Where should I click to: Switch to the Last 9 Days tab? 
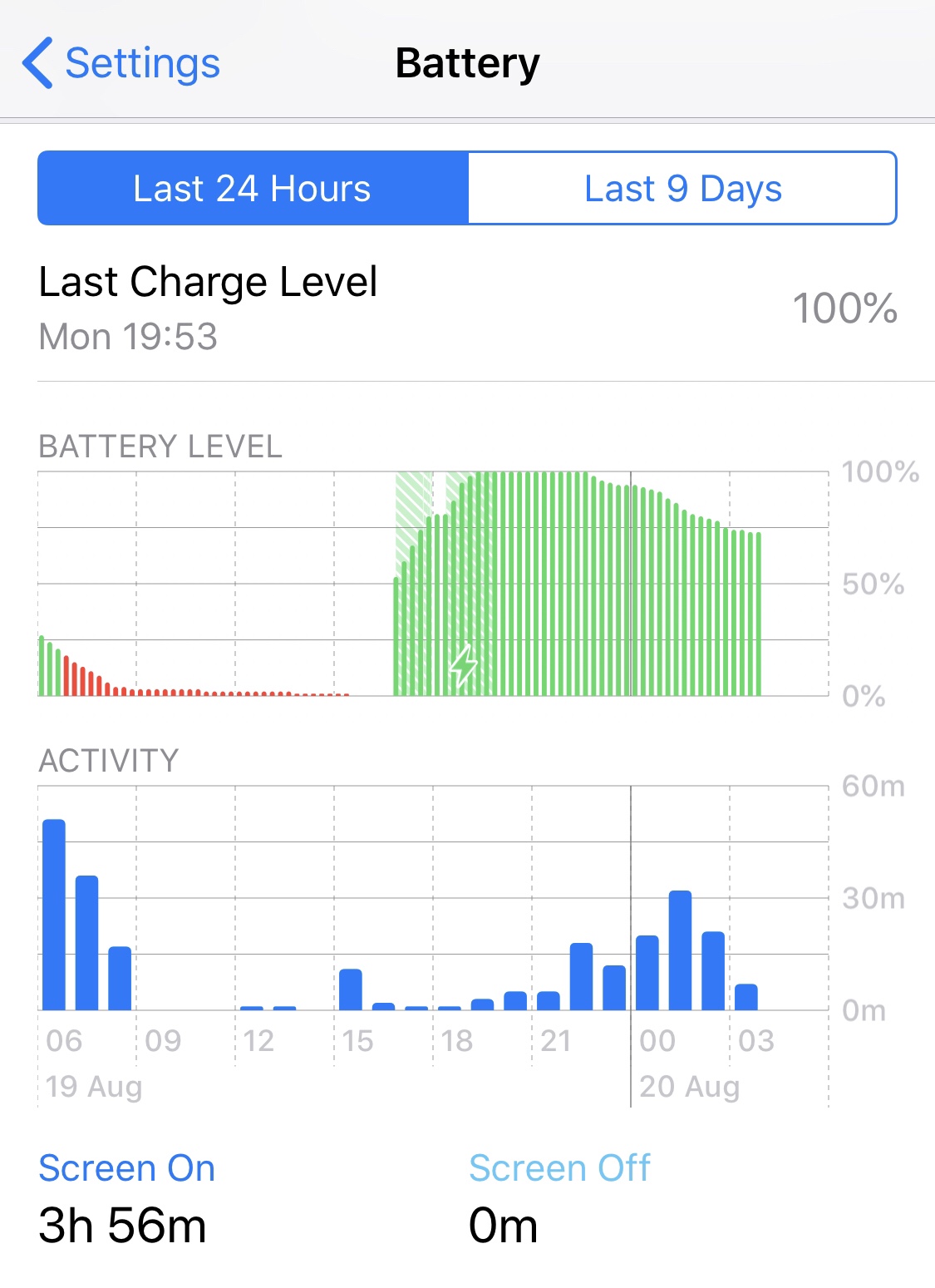[682, 189]
